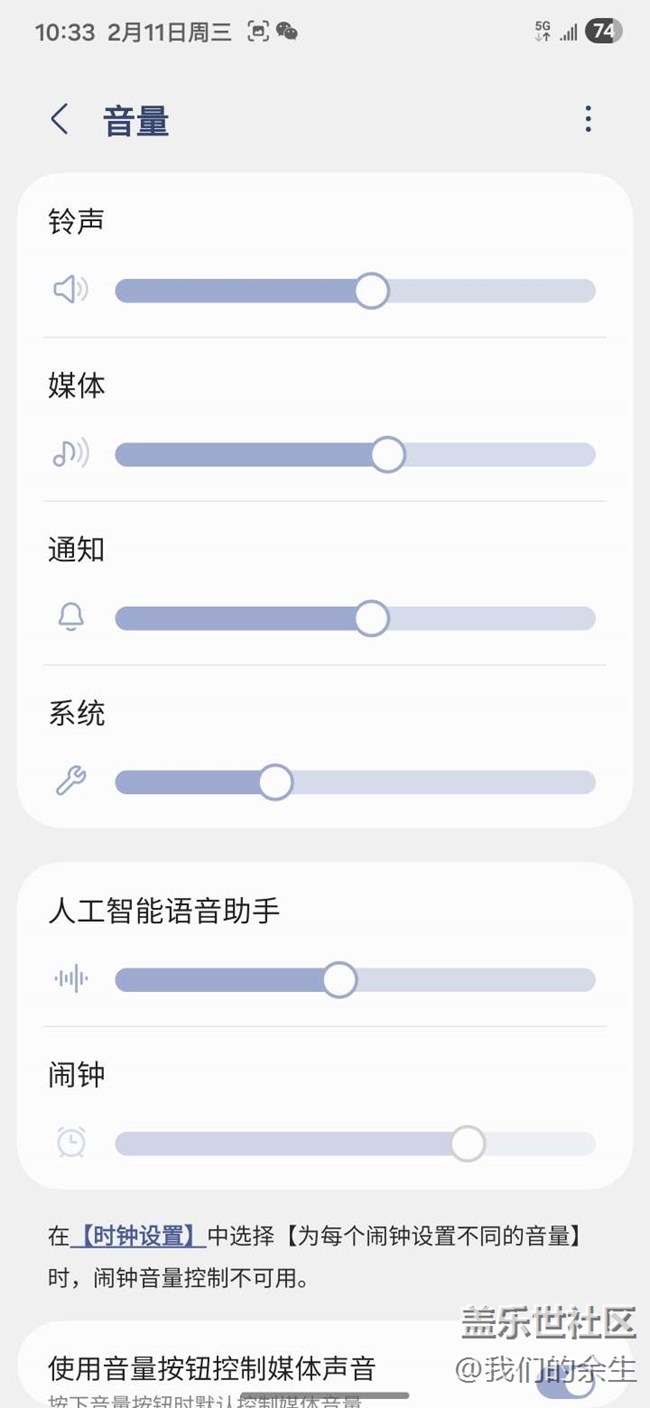
Task: Tap the 人工智能语音助手 volume slider
Action: (x=339, y=980)
